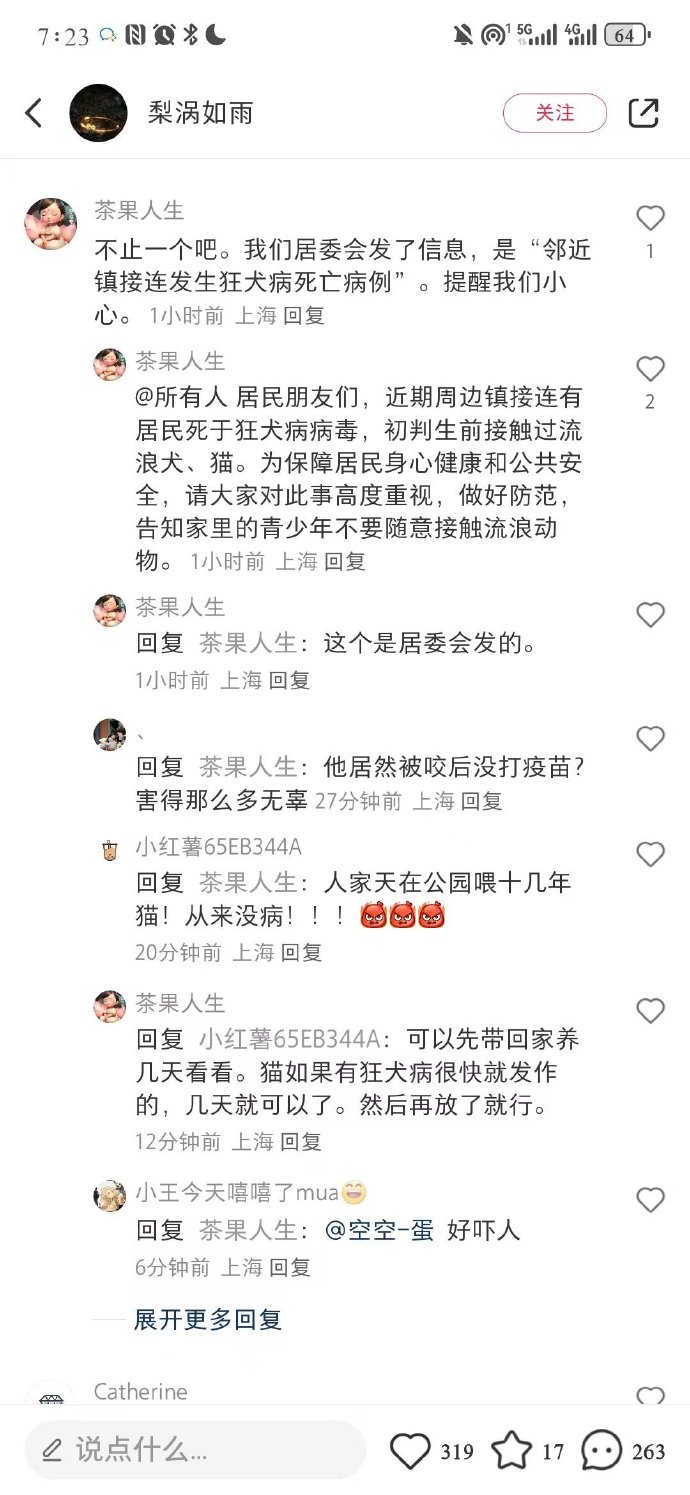Open the 263 comments bubble

602,1451
